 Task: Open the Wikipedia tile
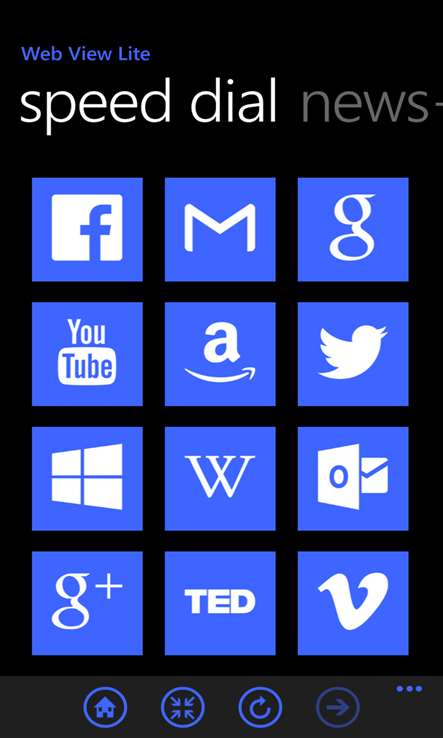[220, 479]
